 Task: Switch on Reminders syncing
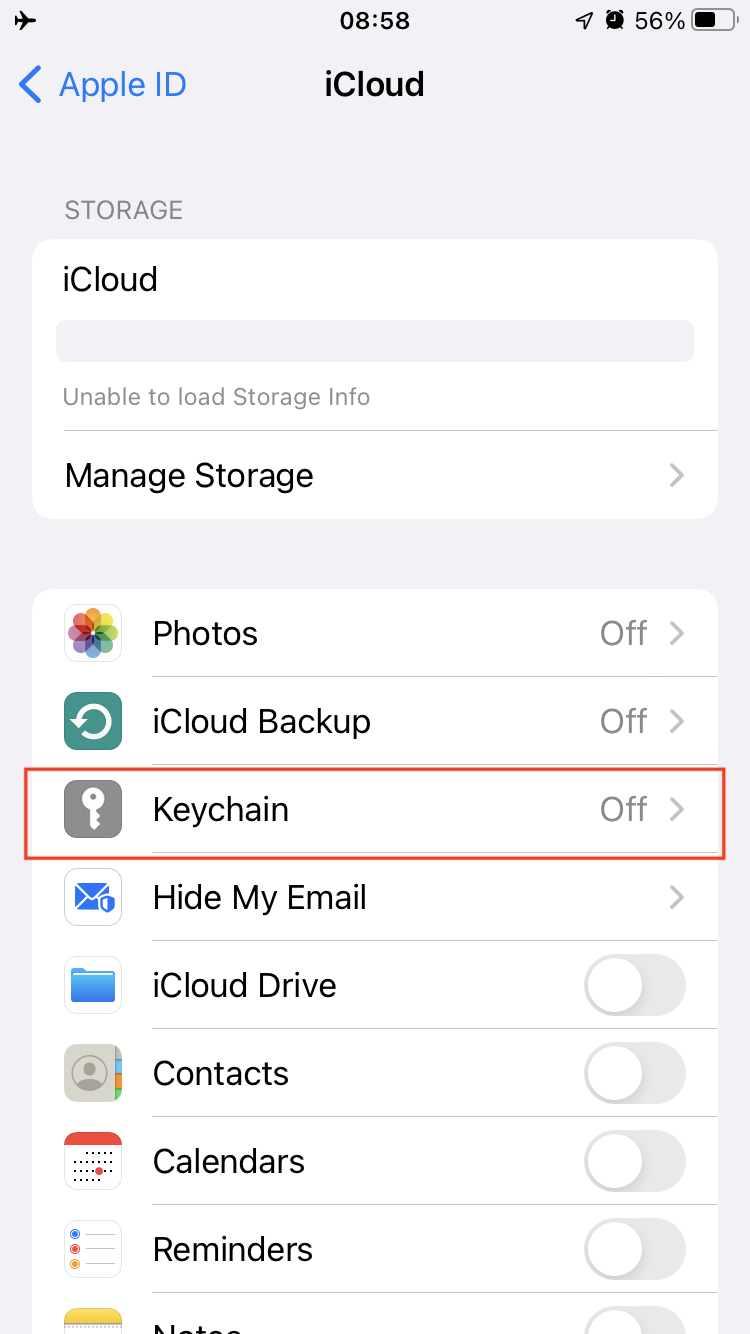(x=635, y=1249)
